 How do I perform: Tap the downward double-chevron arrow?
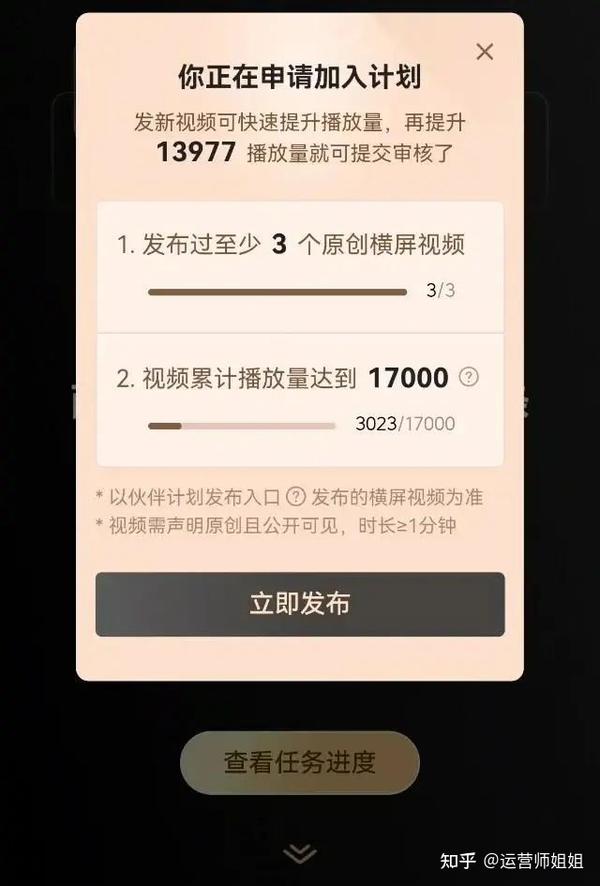(x=300, y=853)
